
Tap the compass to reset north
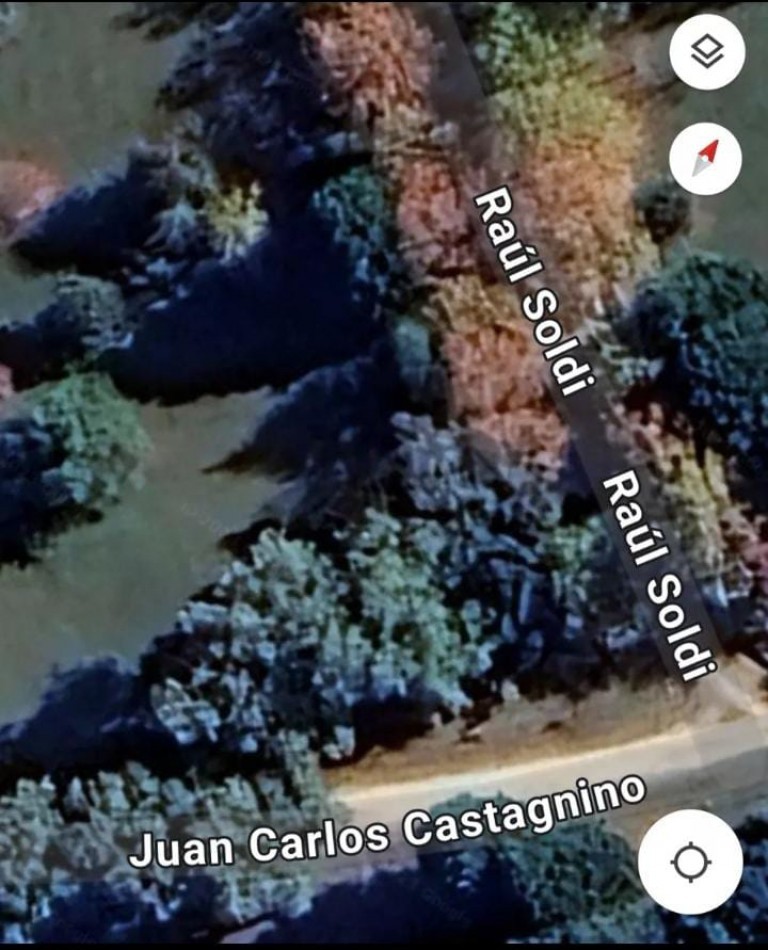point(706,158)
